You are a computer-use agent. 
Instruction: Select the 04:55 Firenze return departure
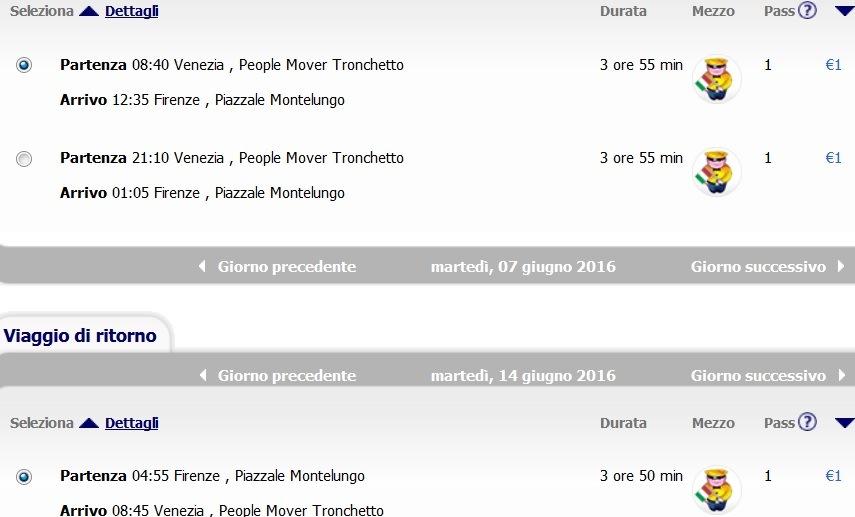pos(24,477)
